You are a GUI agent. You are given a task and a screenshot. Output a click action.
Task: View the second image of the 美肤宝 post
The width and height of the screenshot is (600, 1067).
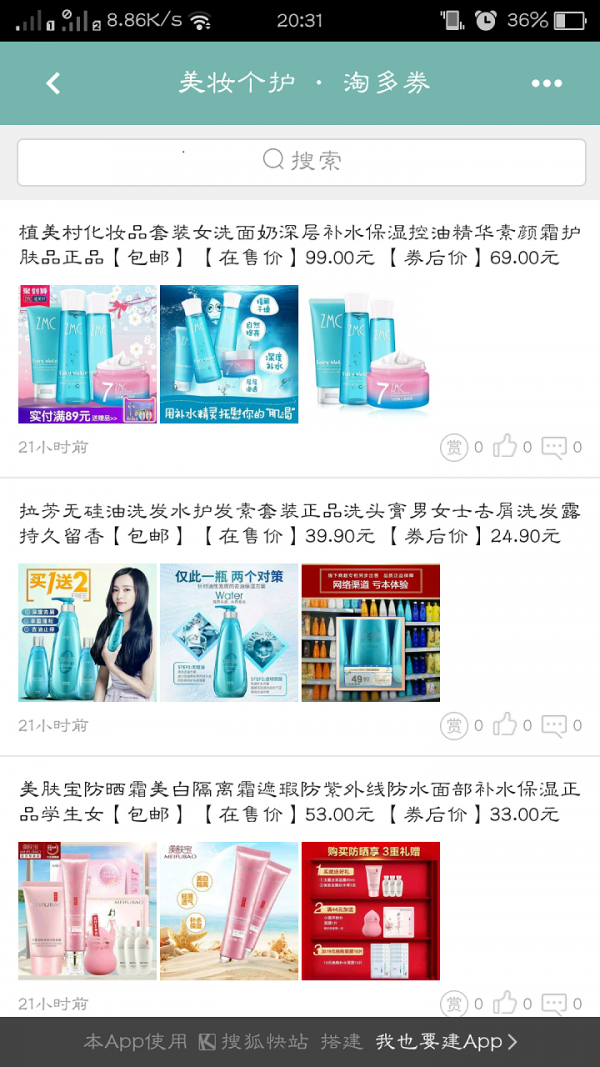coord(229,910)
